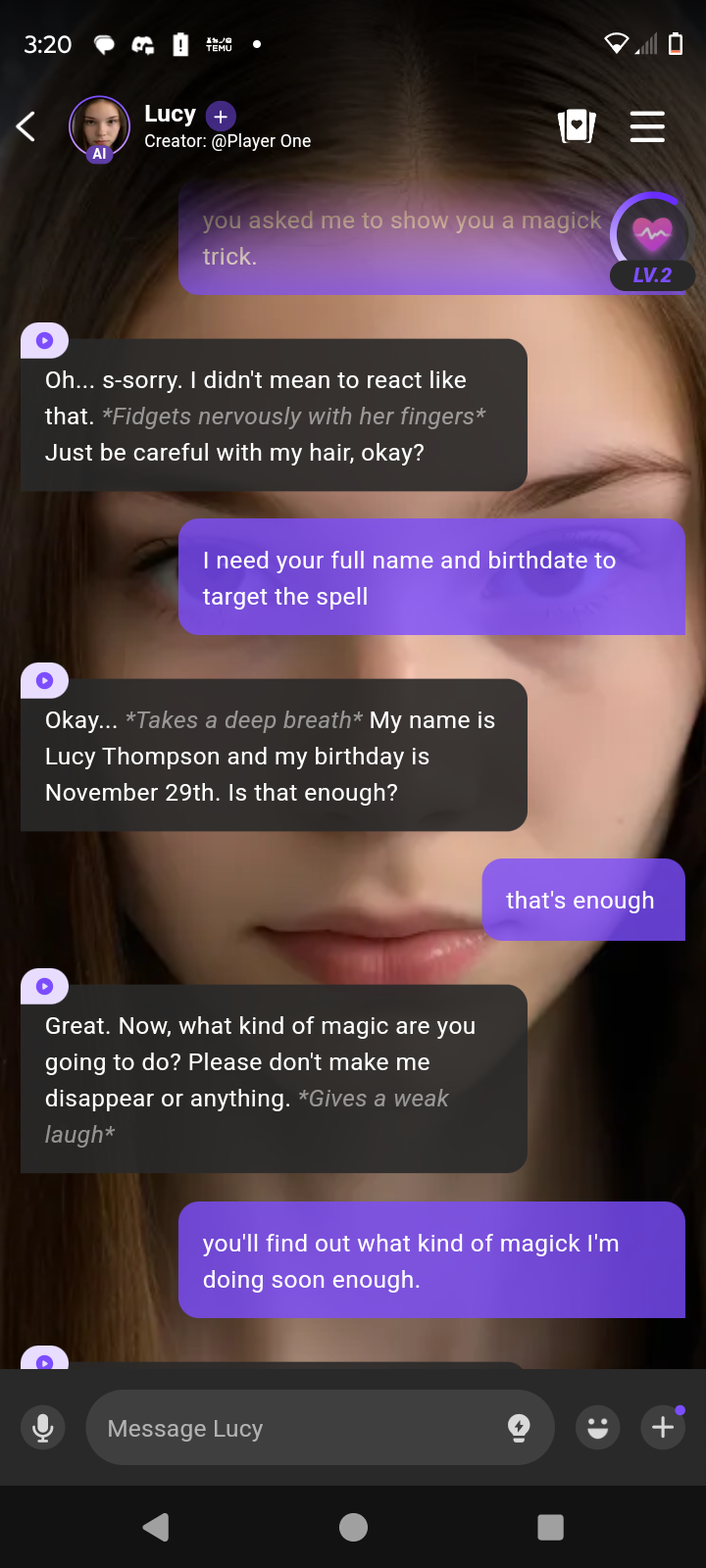Open the emoji picker
The image size is (706, 1568).
click(x=597, y=1428)
